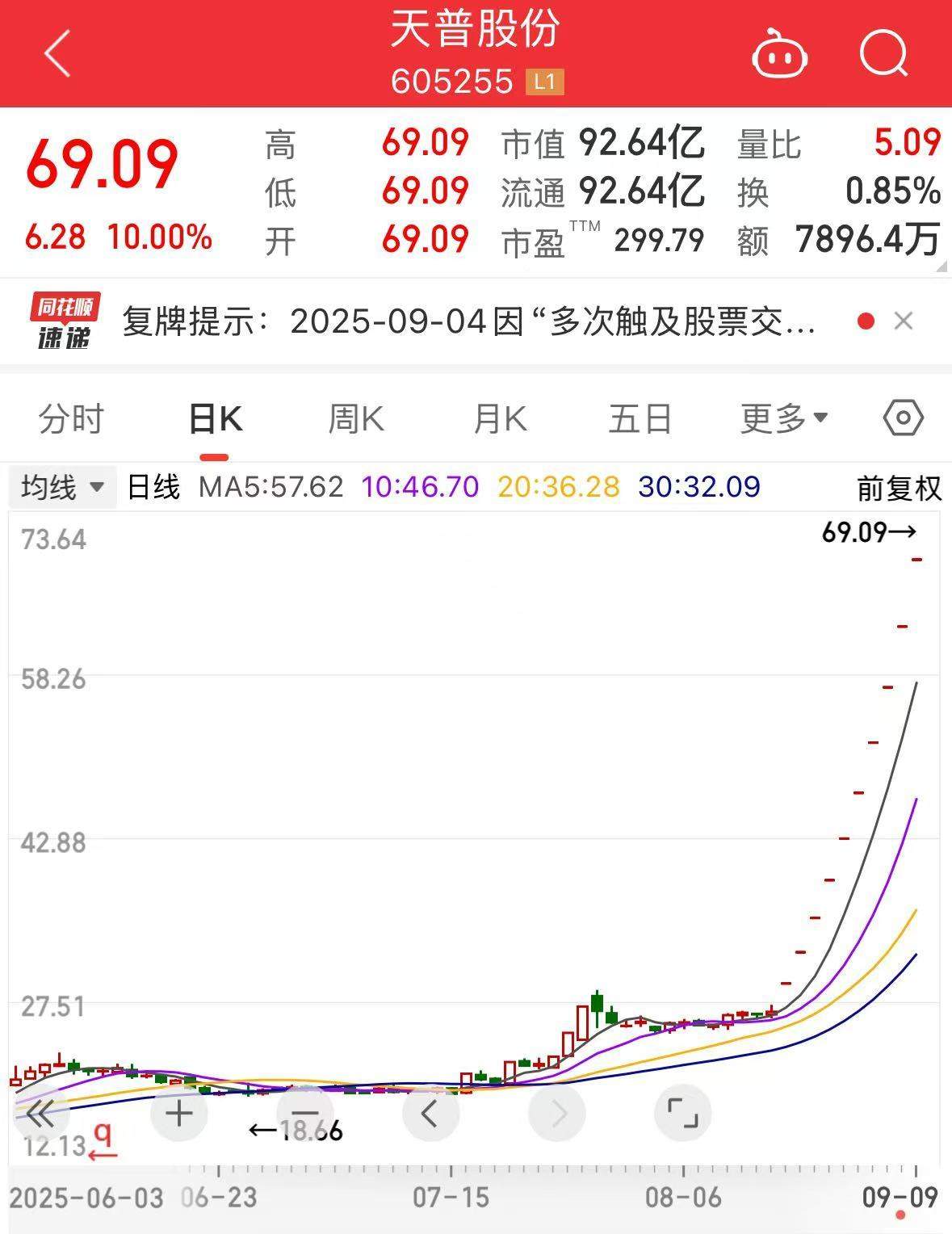
Task: Move chart one step right
Action: 557,1114
